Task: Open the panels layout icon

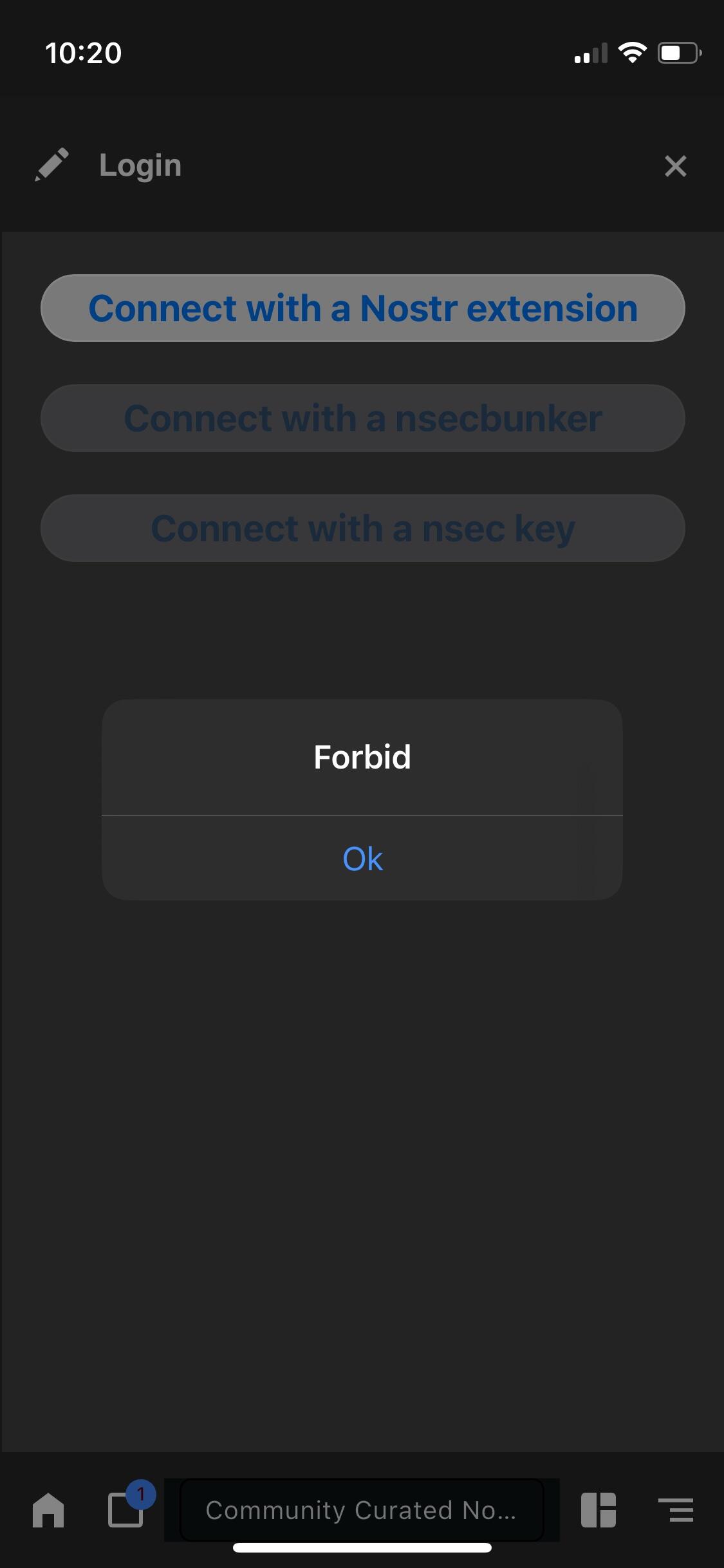Action: coord(599,1510)
